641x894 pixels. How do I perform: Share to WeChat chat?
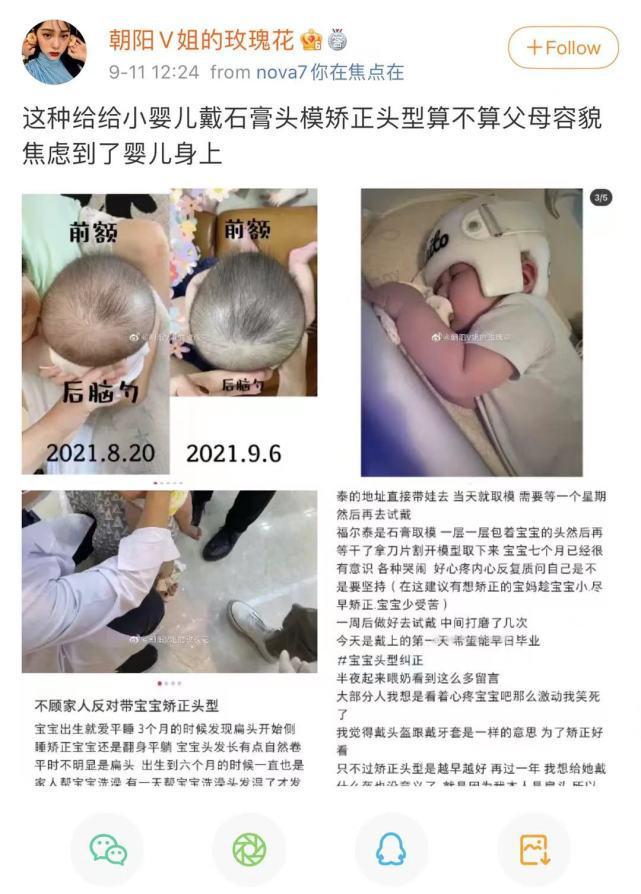[x=108, y=849]
